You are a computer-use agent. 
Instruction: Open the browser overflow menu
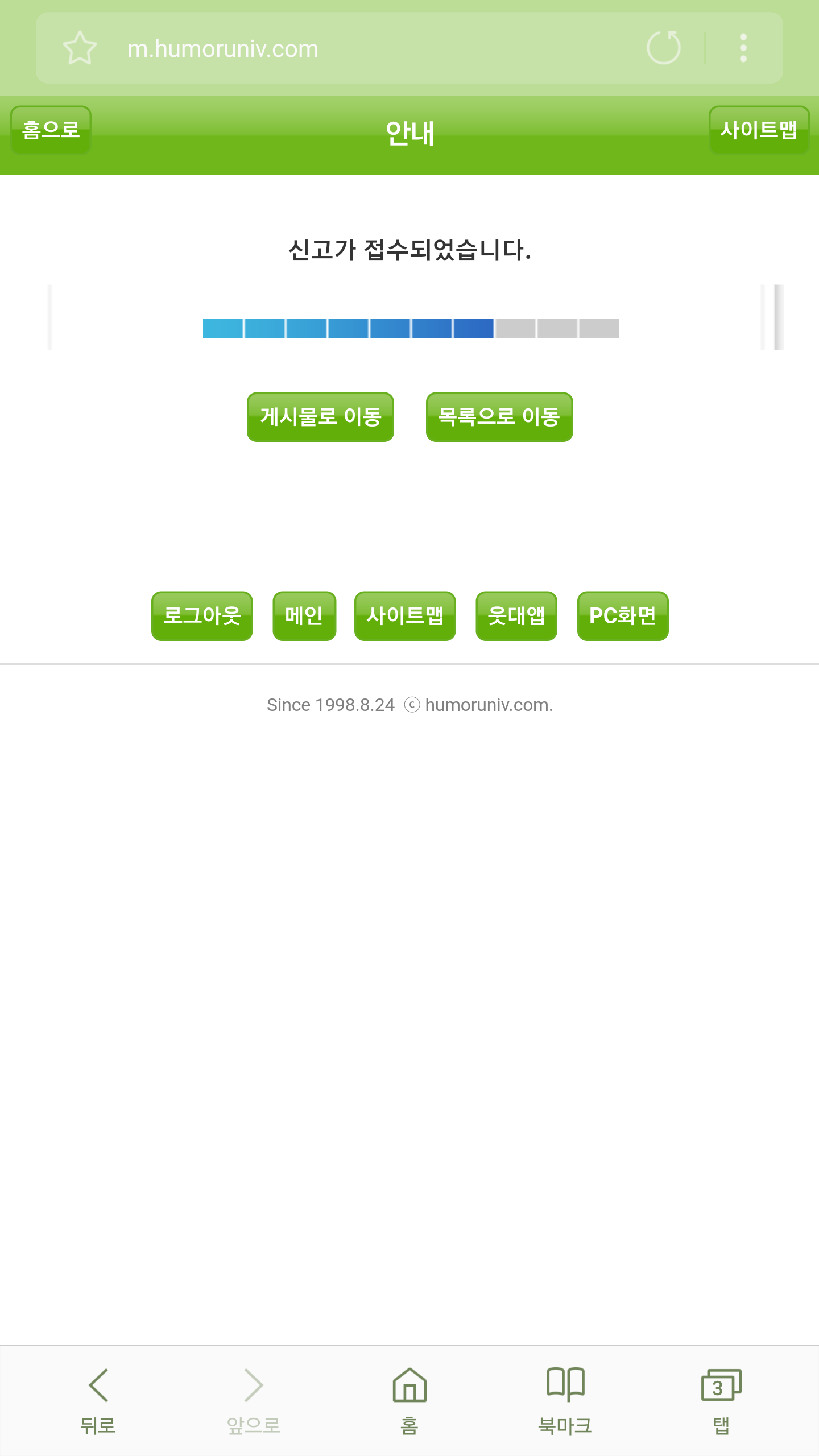pos(743,48)
